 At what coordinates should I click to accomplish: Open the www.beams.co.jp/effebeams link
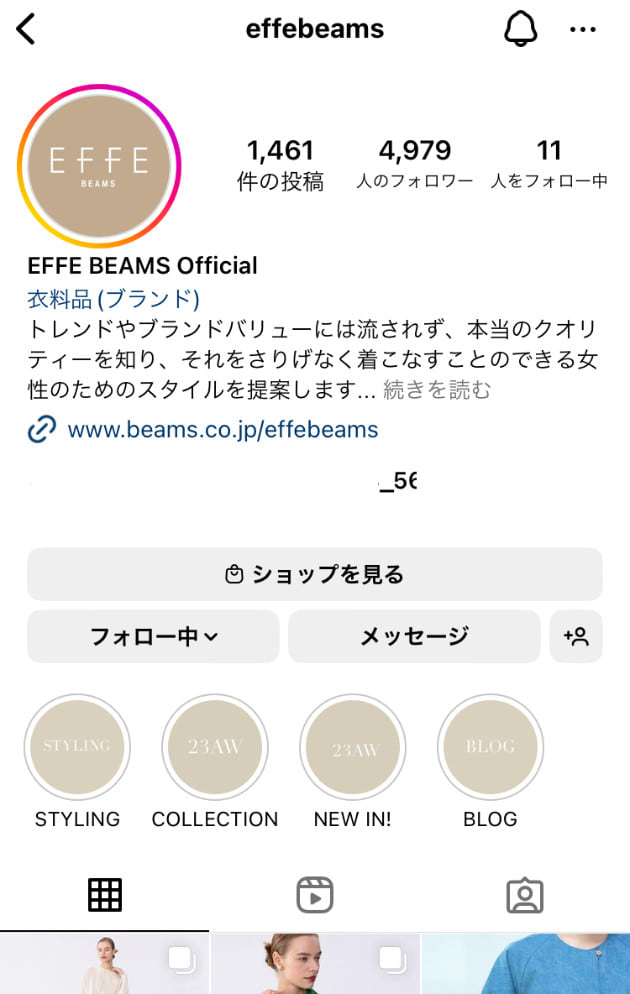[x=222, y=430]
